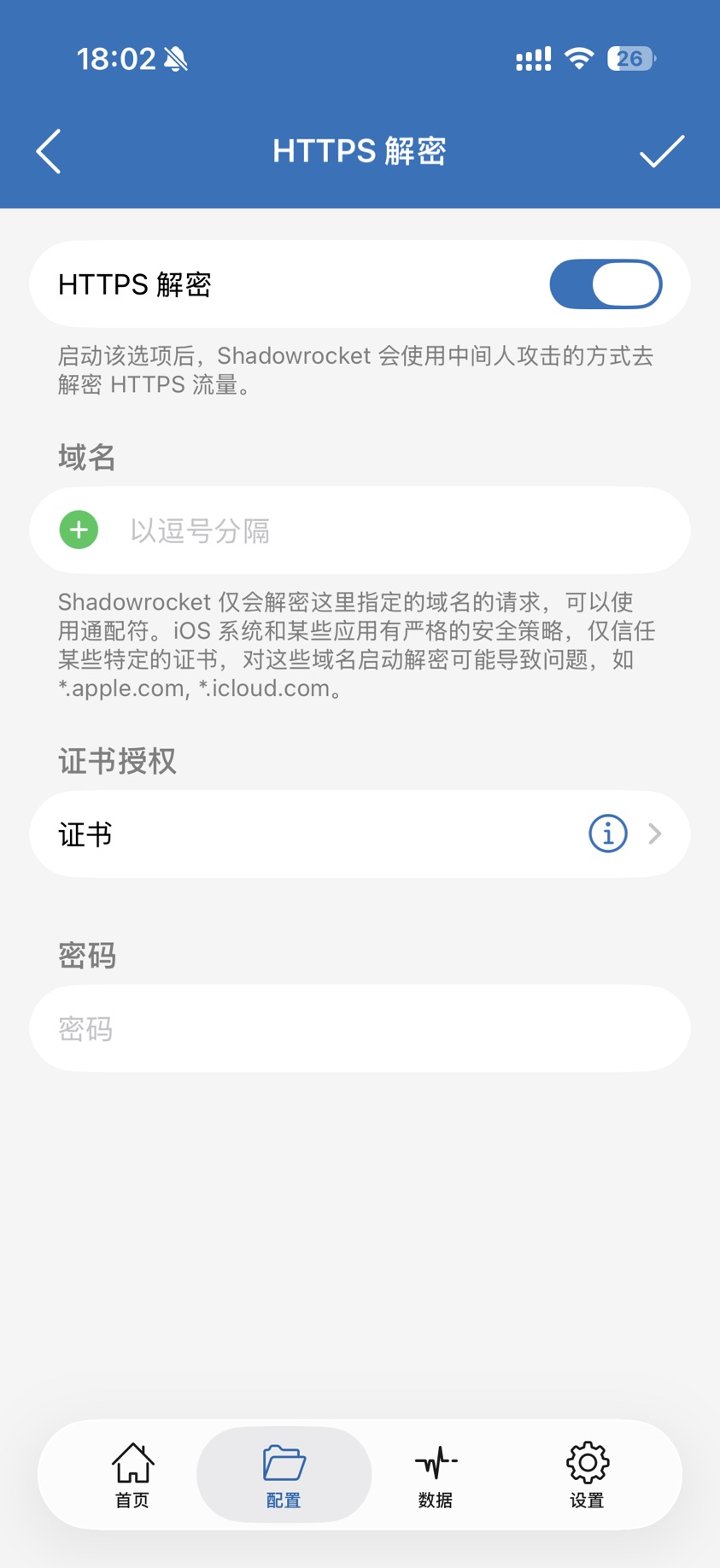The width and height of the screenshot is (720, 1568).
Task: Toggle the HTTPS 解密 switch
Action: click(606, 284)
